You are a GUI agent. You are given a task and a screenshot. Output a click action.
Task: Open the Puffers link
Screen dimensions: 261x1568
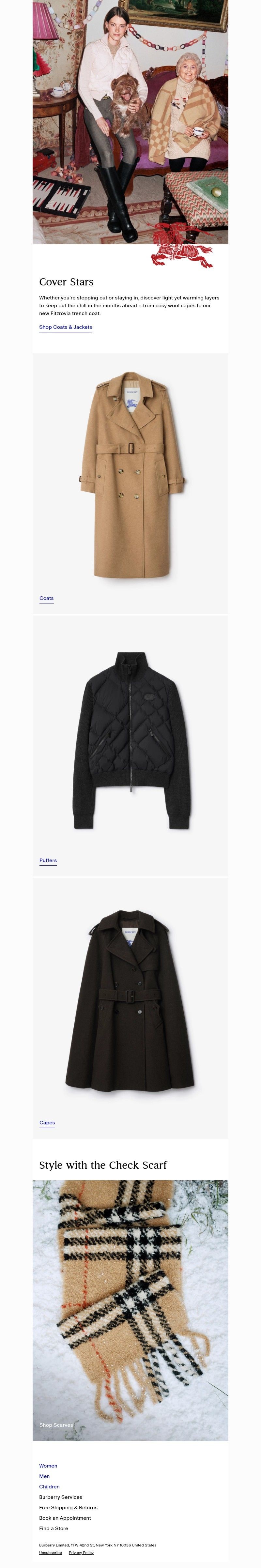tap(48, 860)
